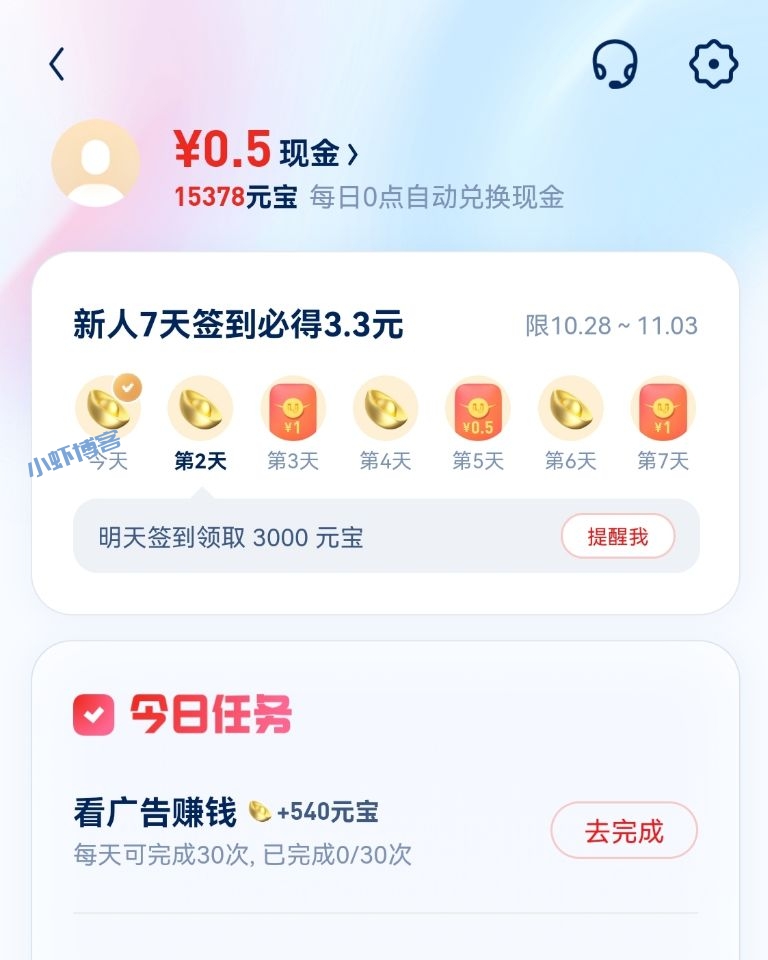Tap the 今日任务 checkmark badge icon

click(94, 713)
